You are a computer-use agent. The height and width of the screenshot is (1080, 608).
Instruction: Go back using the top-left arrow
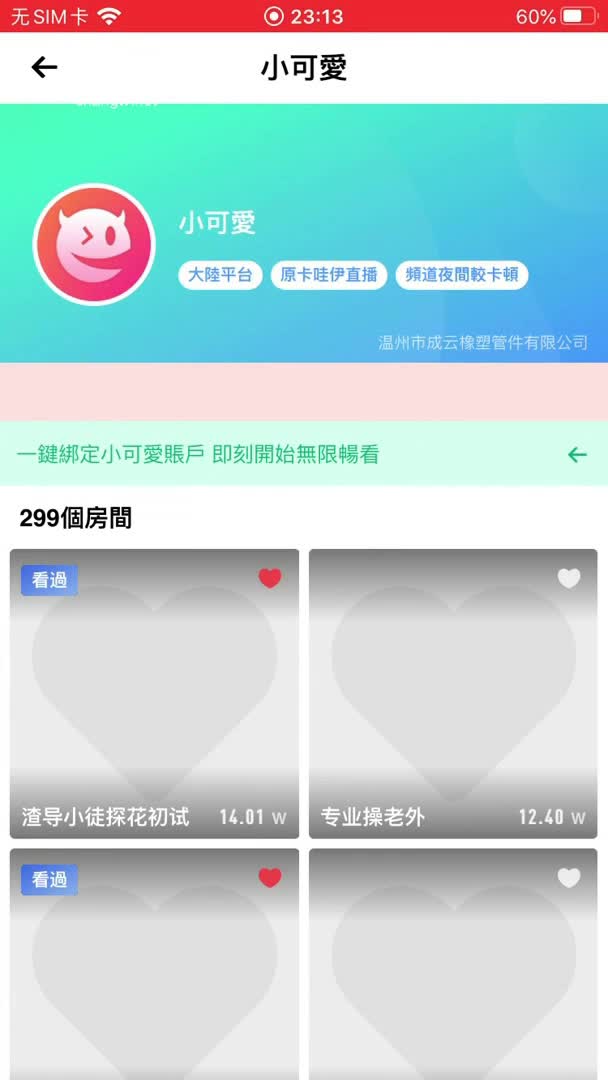click(44, 67)
